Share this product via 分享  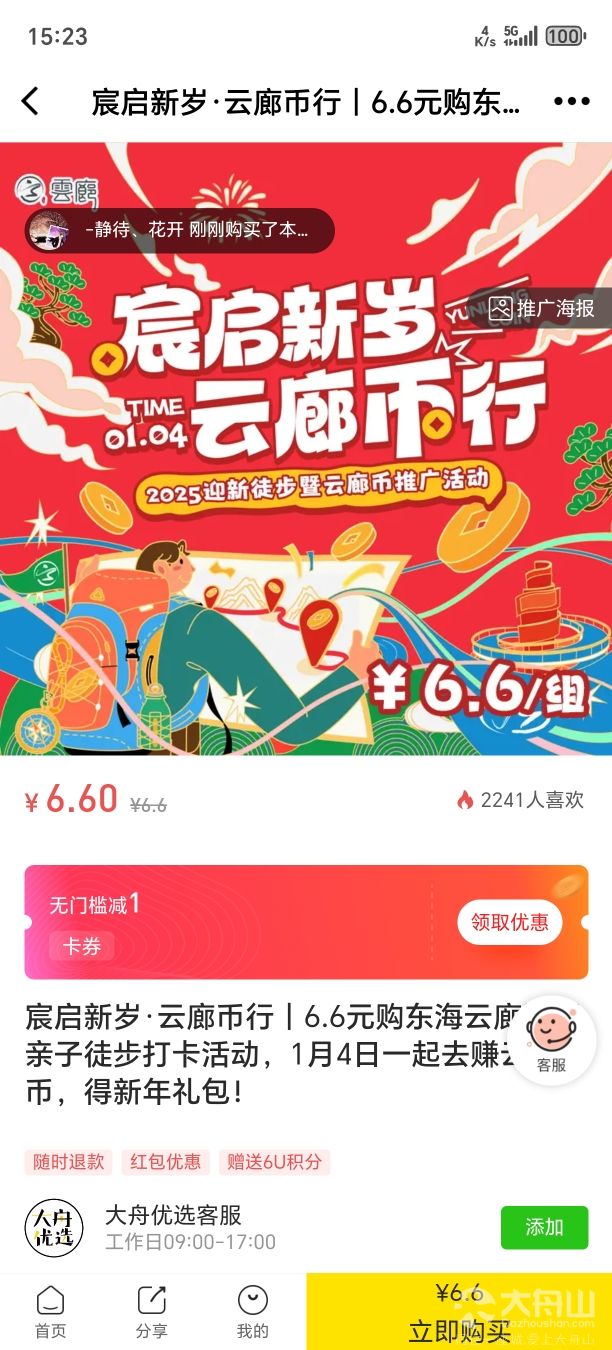tap(152, 1312)
